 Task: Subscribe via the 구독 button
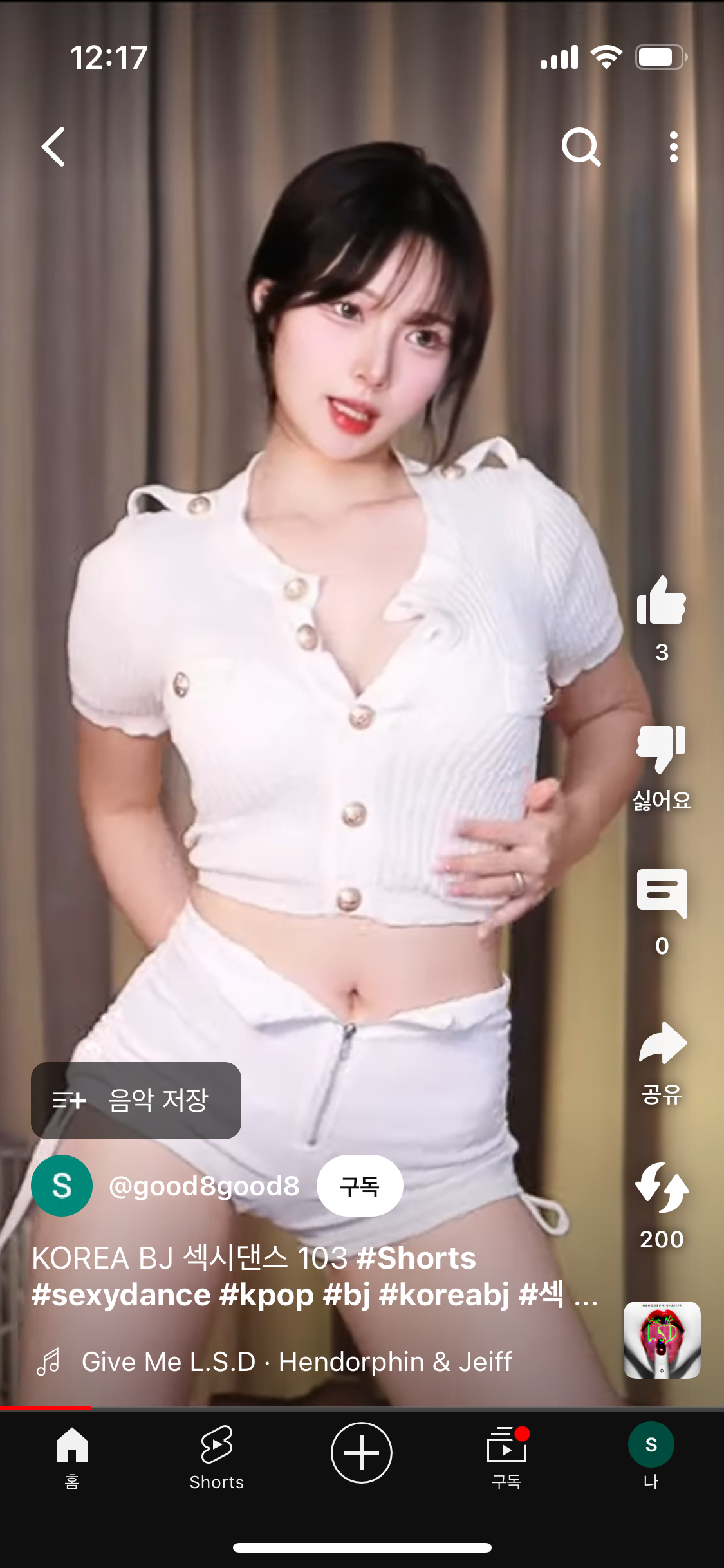(360, 1186)
